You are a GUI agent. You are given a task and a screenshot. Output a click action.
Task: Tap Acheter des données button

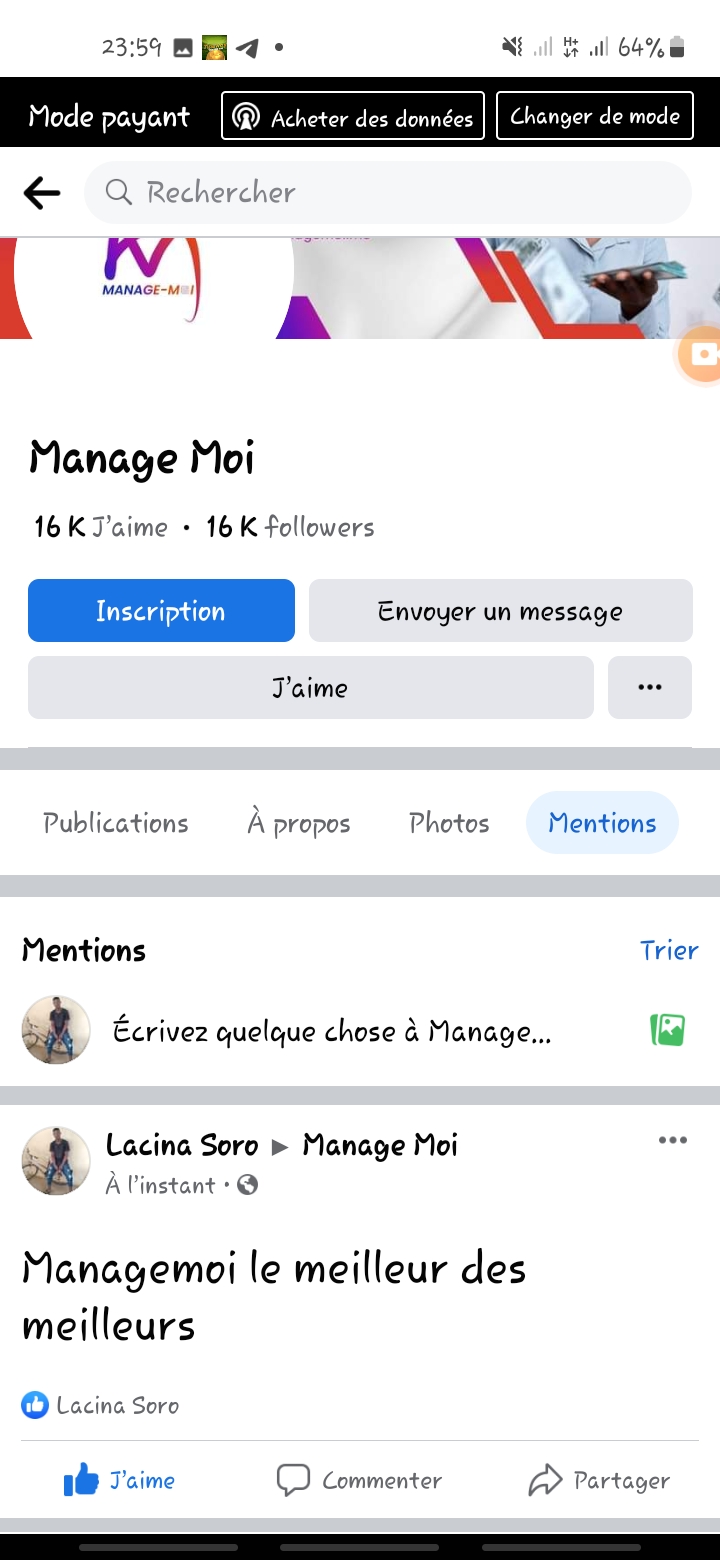pos(353,117)
